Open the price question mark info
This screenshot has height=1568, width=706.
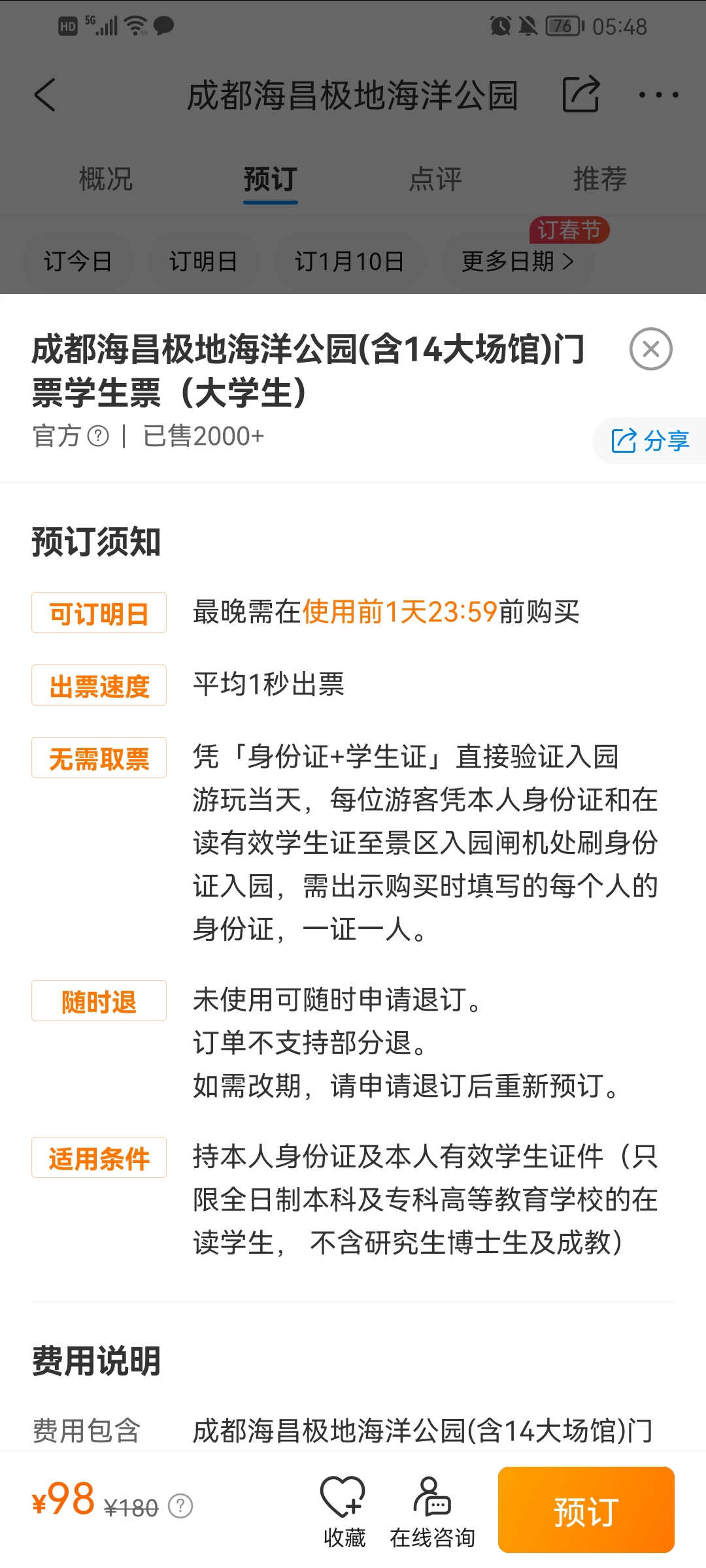click(x=180, y=1506)
